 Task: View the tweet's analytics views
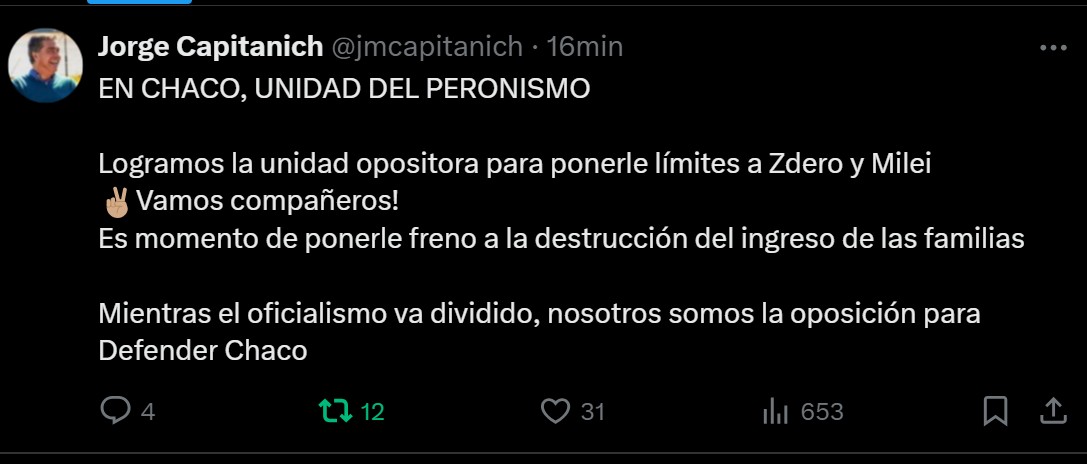point(776,411)
